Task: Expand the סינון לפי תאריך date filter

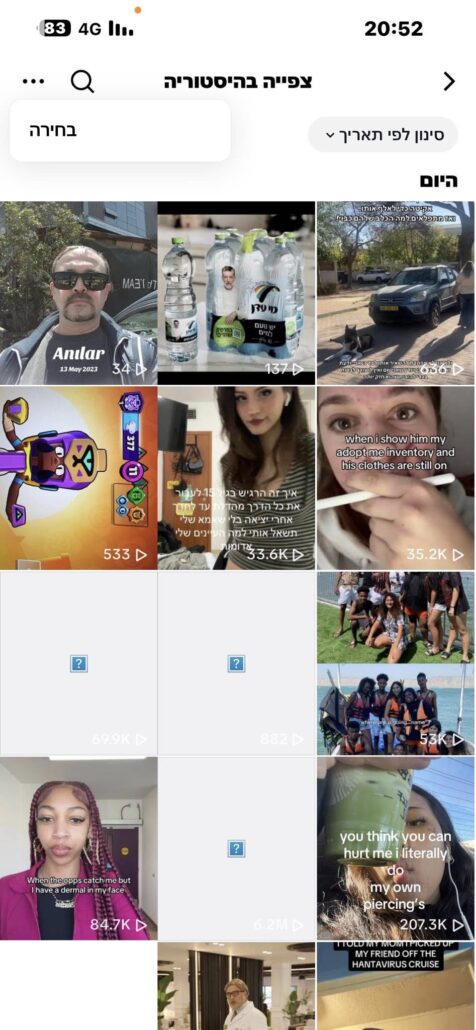Action: coord(383,135)
